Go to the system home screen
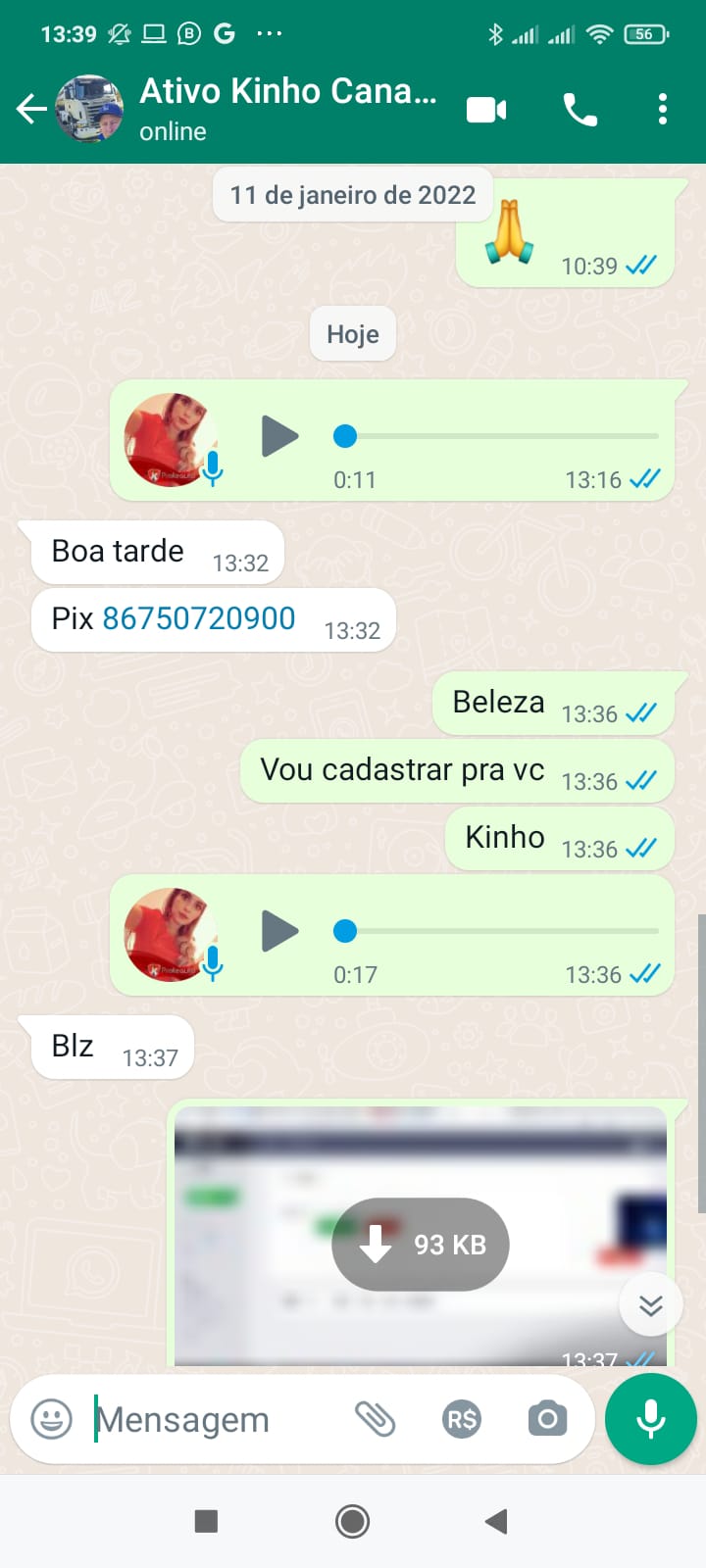Viewport: 706px width, 1568px height. point(352,1521)
